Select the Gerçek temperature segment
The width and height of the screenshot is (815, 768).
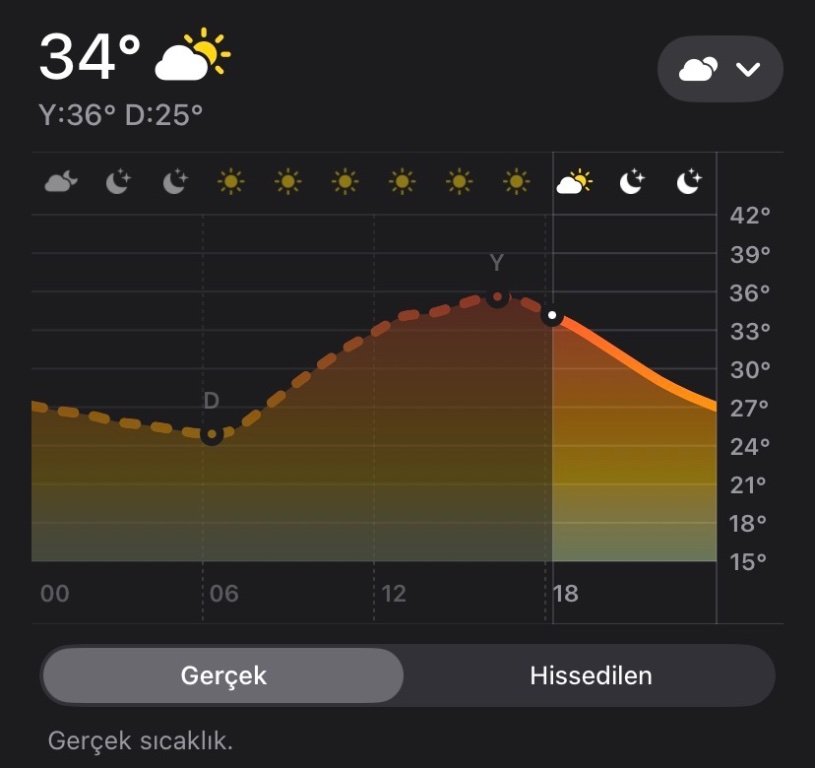click(224, 676)
